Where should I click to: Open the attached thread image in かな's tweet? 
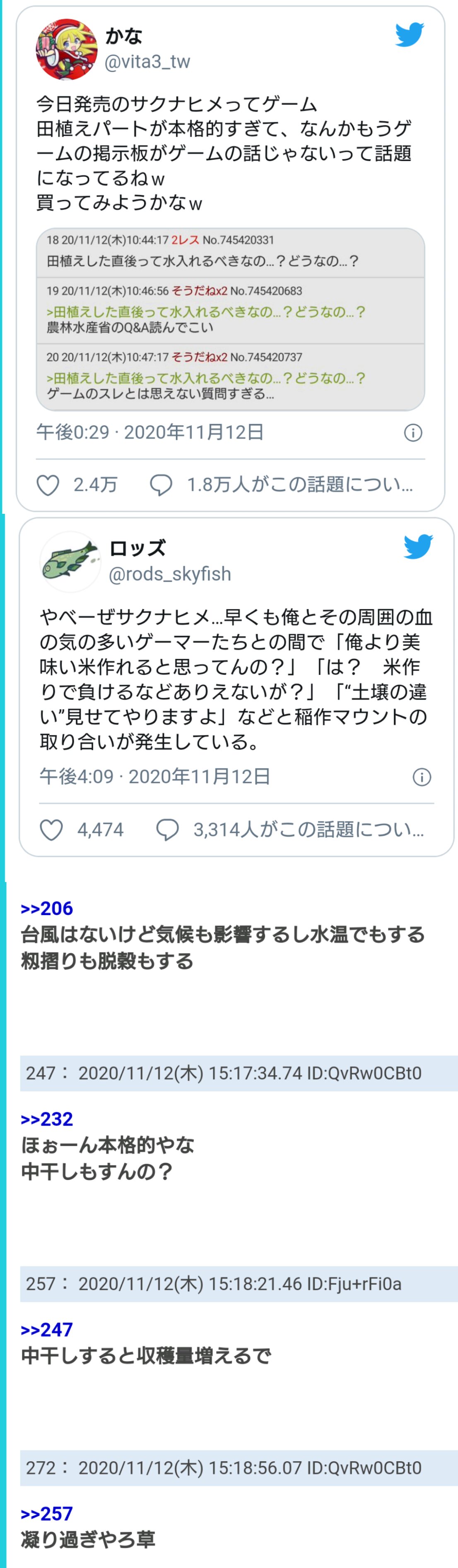[230, 319]
